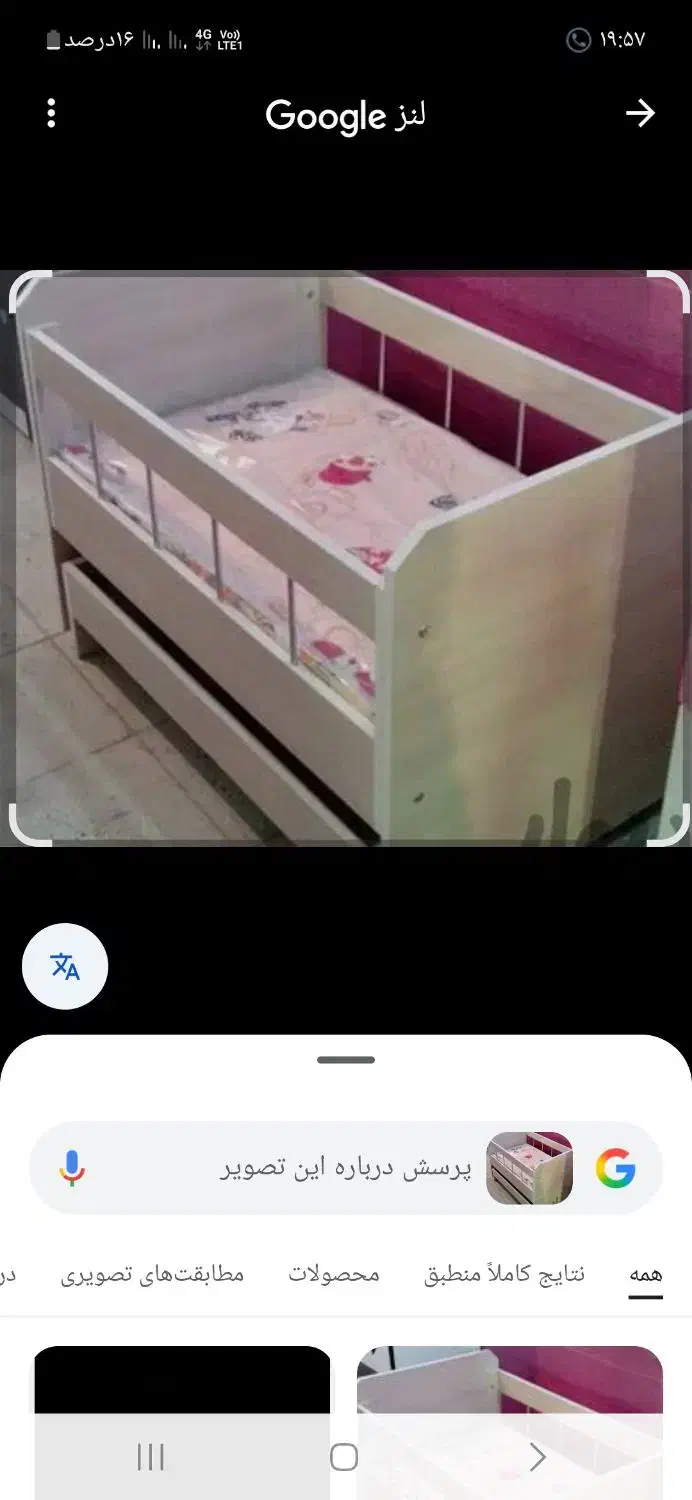Open the three-dot overflow menu
This screenshot has width=692, height=1500.
pyautogui.click(x=51, y=114)
